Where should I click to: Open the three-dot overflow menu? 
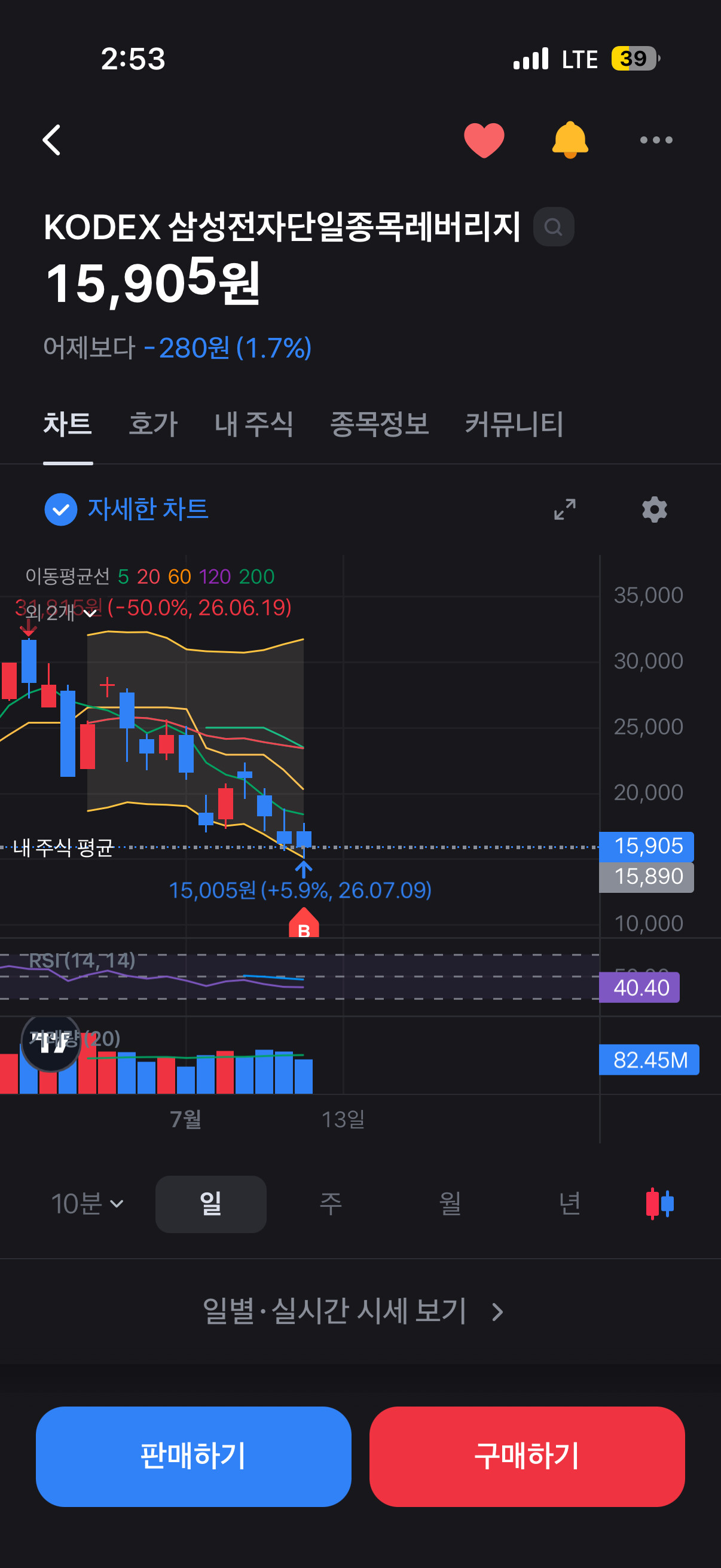[x=656, y=140]
